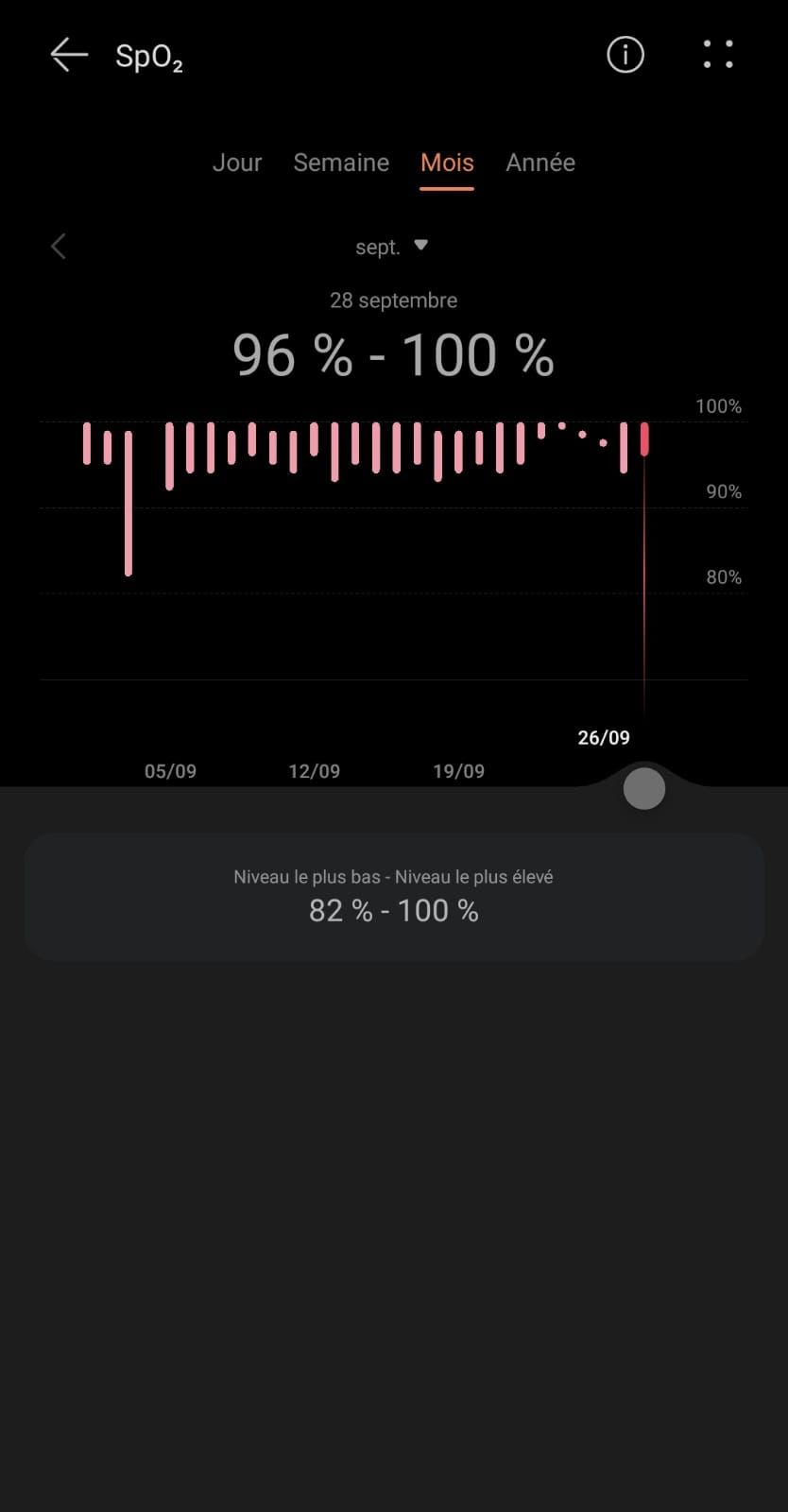This screenshot has width=788, height=1512.
Task: Open the sept. month dropdown
Action: coord(391,247)
